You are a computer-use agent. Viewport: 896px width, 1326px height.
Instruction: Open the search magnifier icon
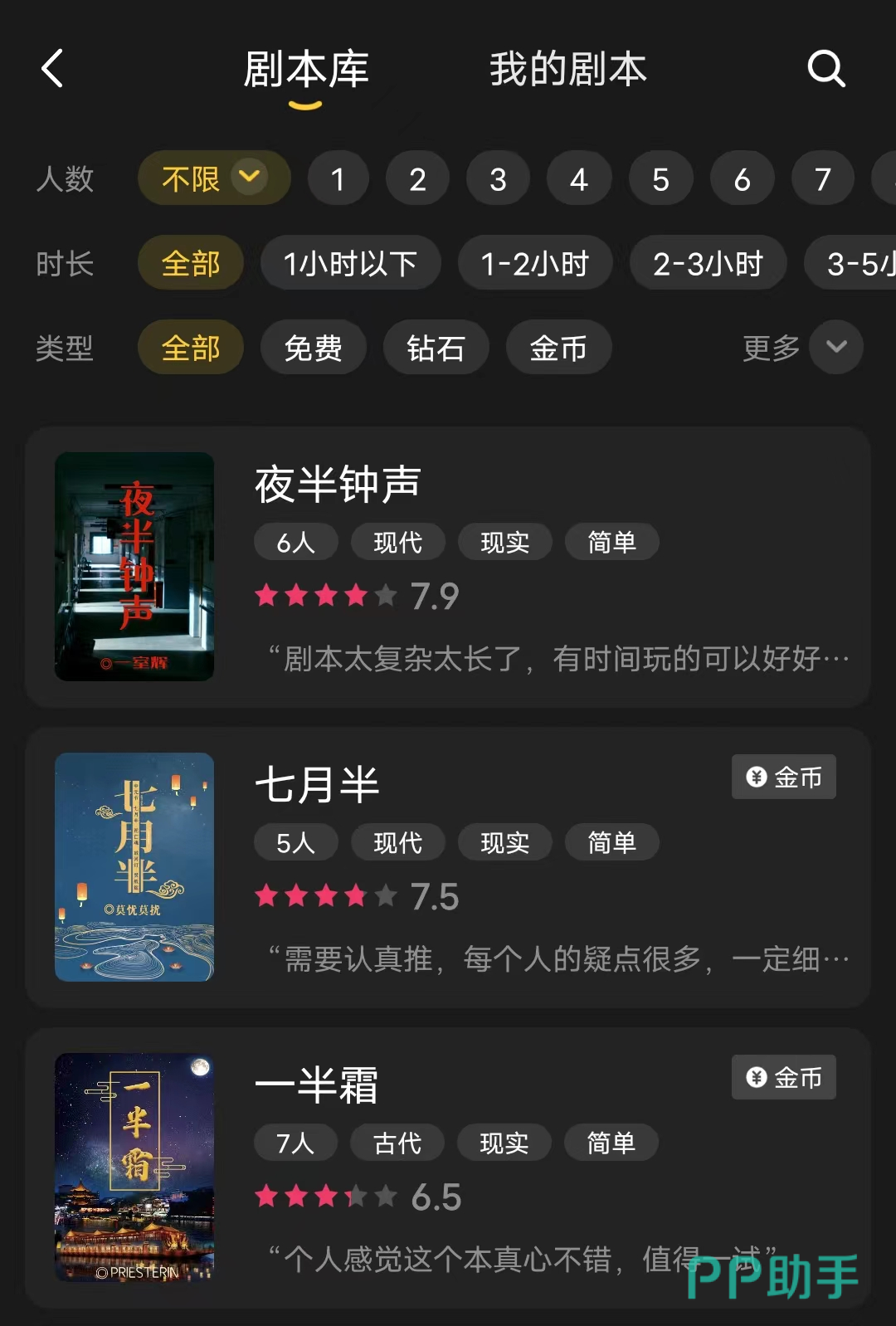click(x=826, y=68)
